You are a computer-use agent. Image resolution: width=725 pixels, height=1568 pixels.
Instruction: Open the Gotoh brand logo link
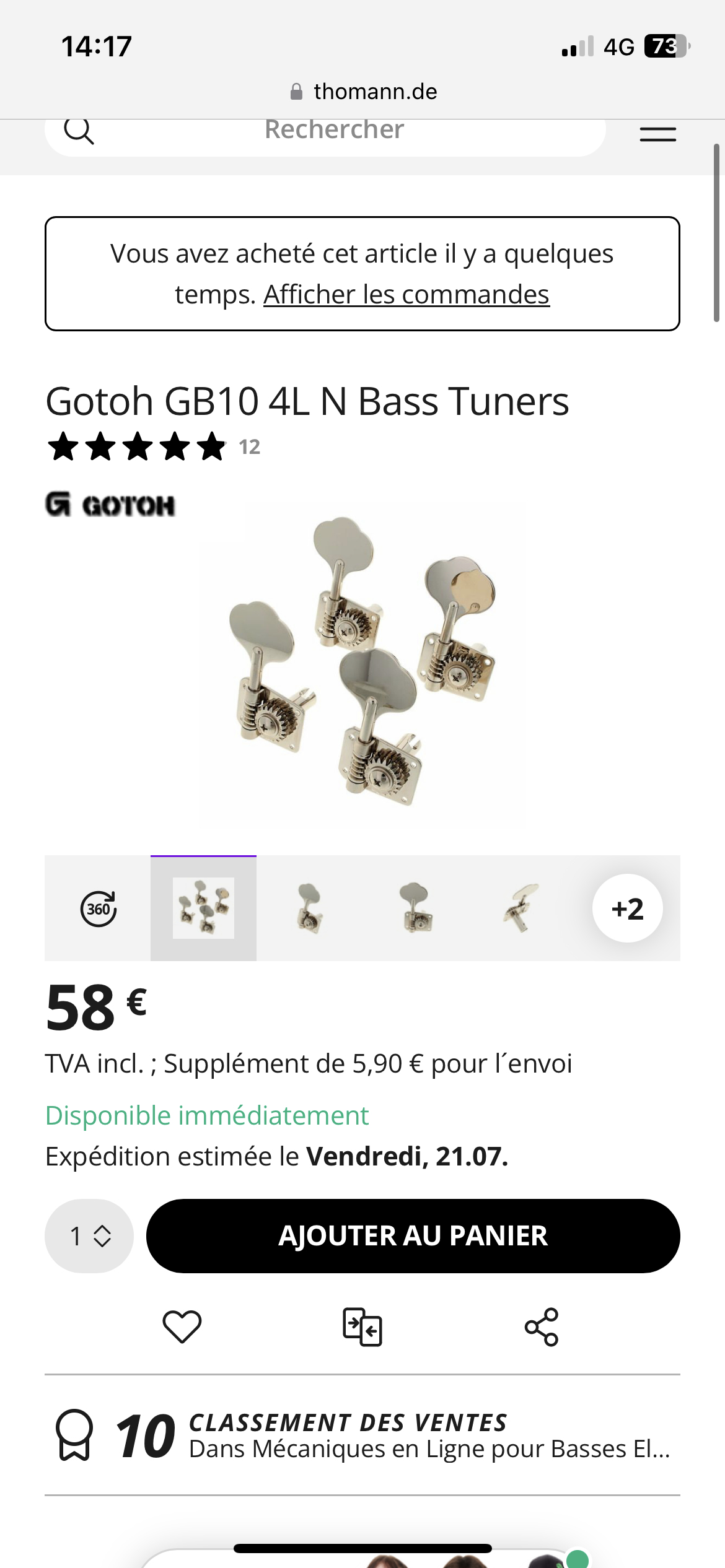[x=110, y=505]
